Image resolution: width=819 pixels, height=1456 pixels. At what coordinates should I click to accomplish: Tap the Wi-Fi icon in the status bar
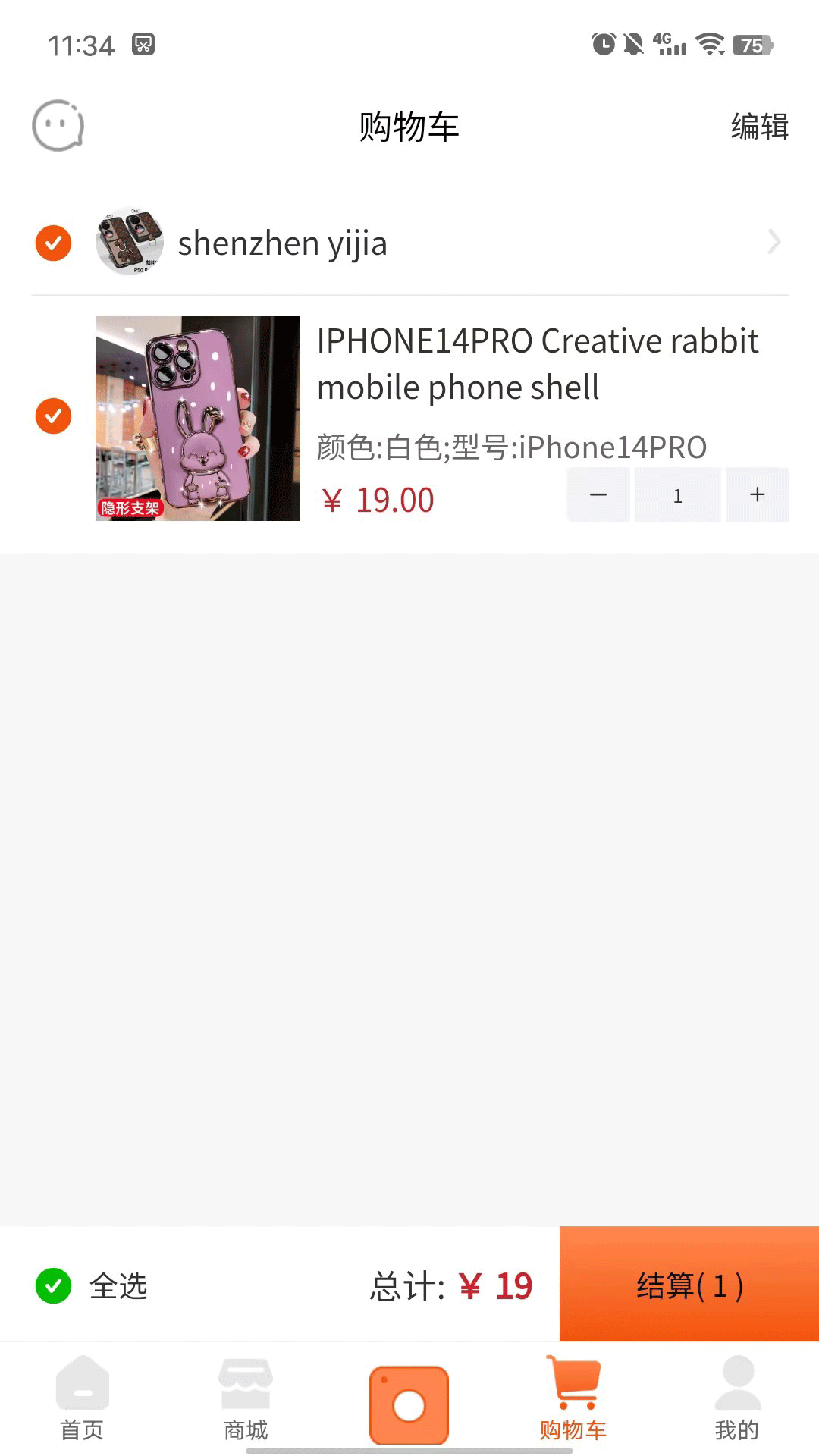tap(710, 43)
